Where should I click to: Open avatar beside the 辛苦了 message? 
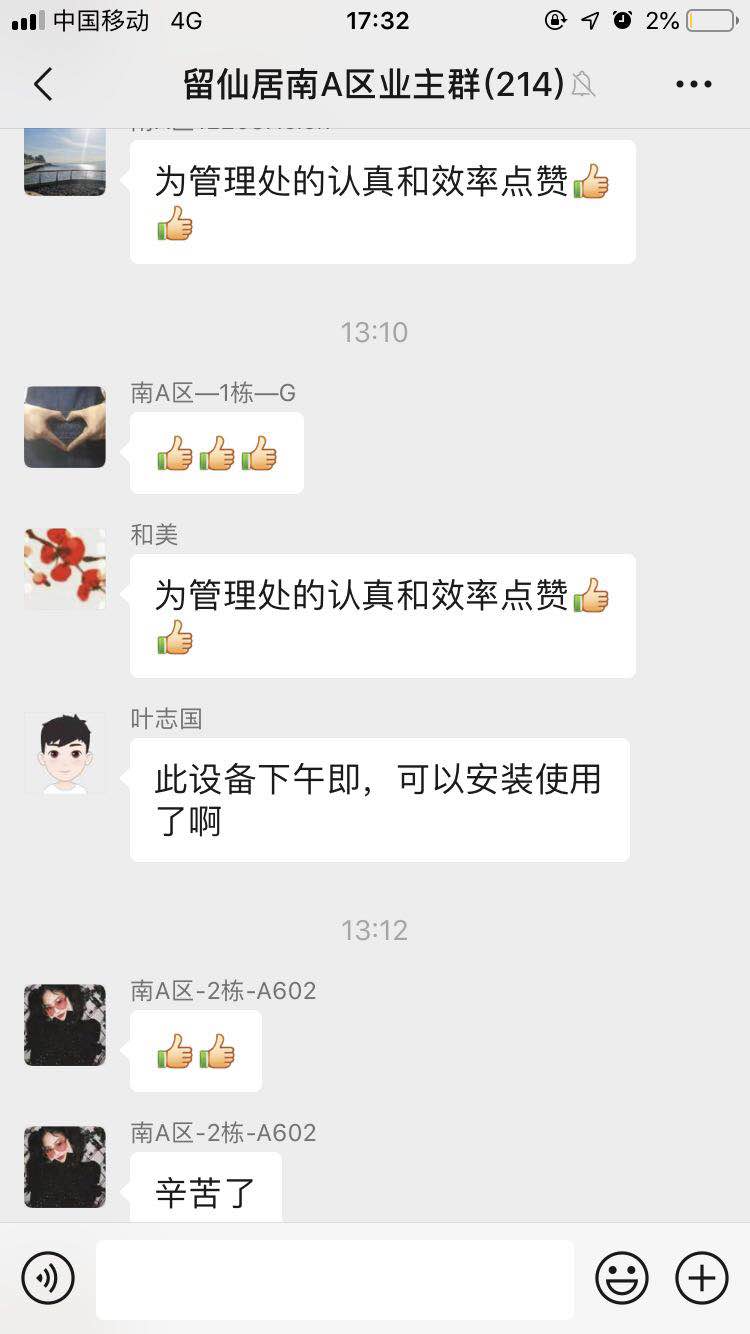click(x=65, y=1167)
